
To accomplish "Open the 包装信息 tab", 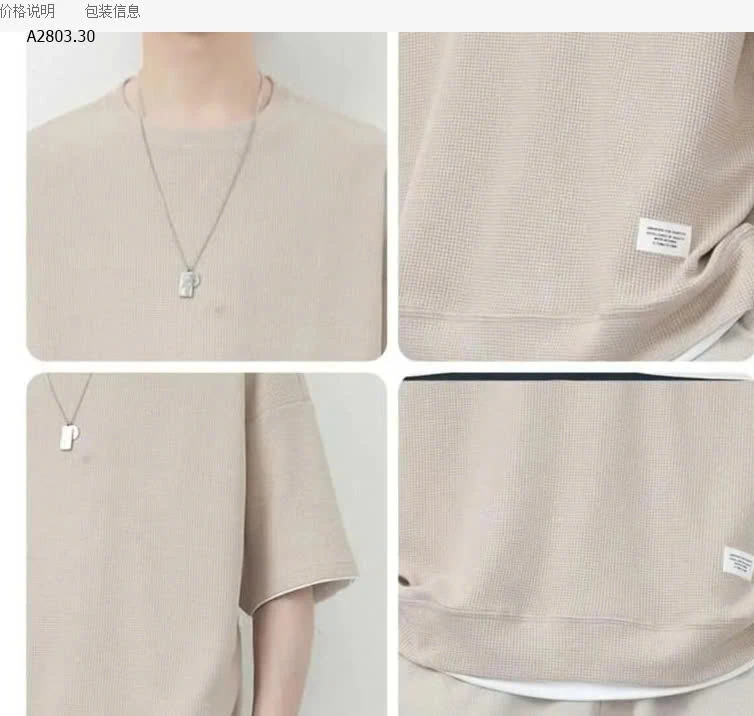I will point(112,12).
